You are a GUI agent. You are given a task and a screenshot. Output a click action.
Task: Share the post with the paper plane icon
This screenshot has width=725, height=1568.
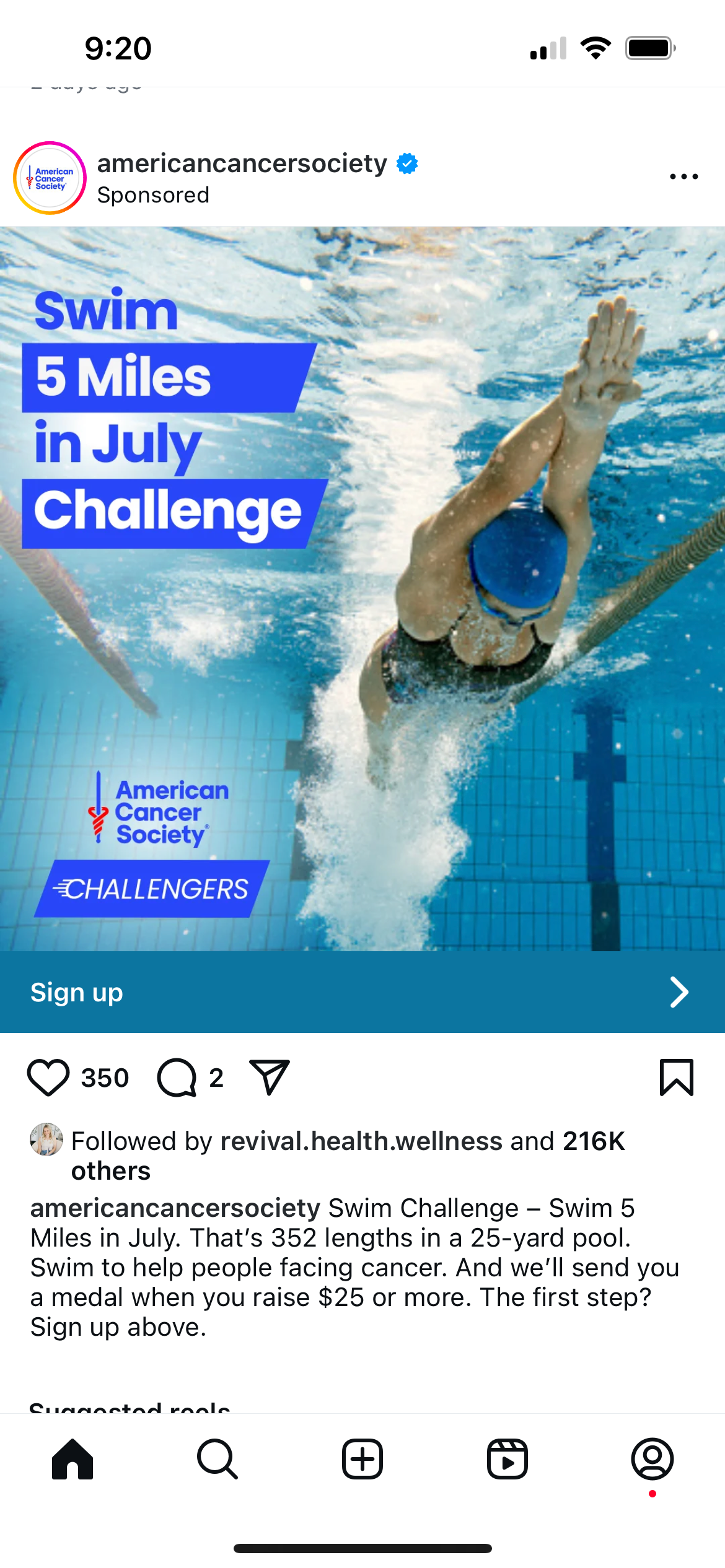tap(269, 1078)
